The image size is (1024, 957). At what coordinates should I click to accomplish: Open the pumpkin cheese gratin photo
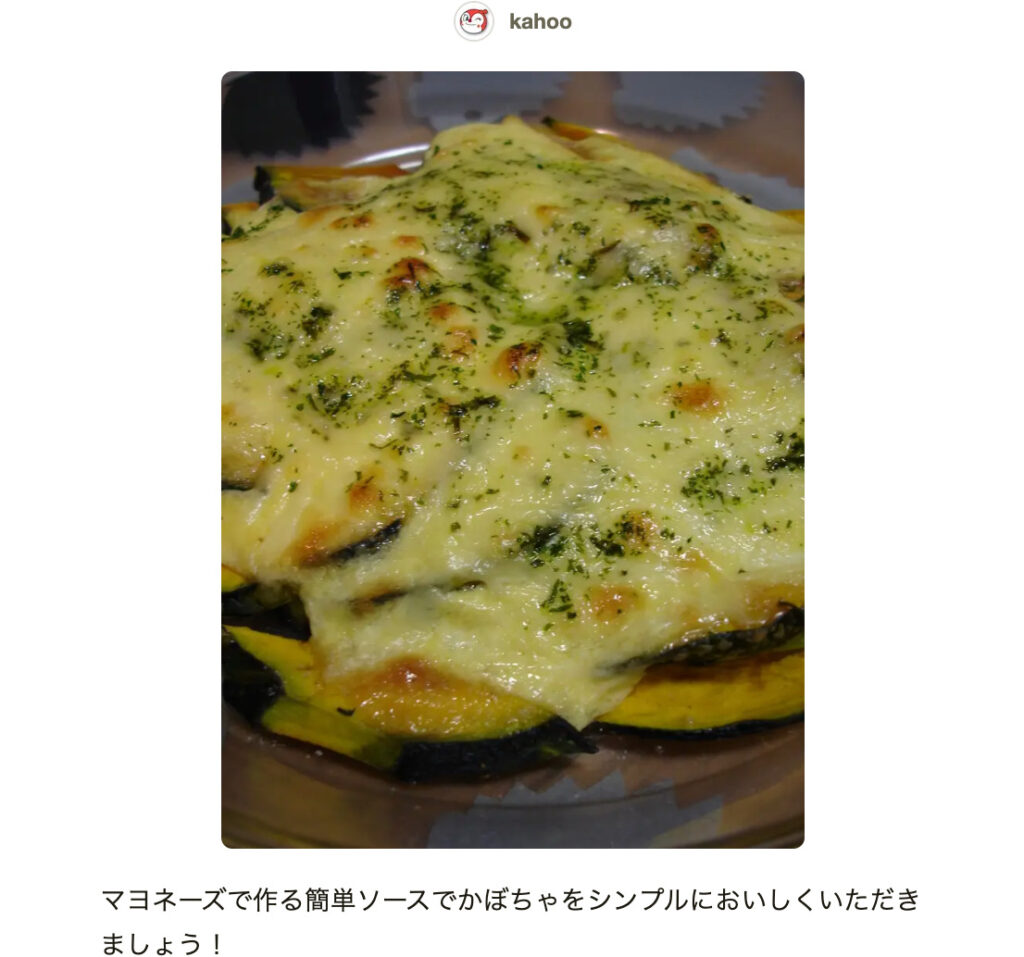pos(512,460)
